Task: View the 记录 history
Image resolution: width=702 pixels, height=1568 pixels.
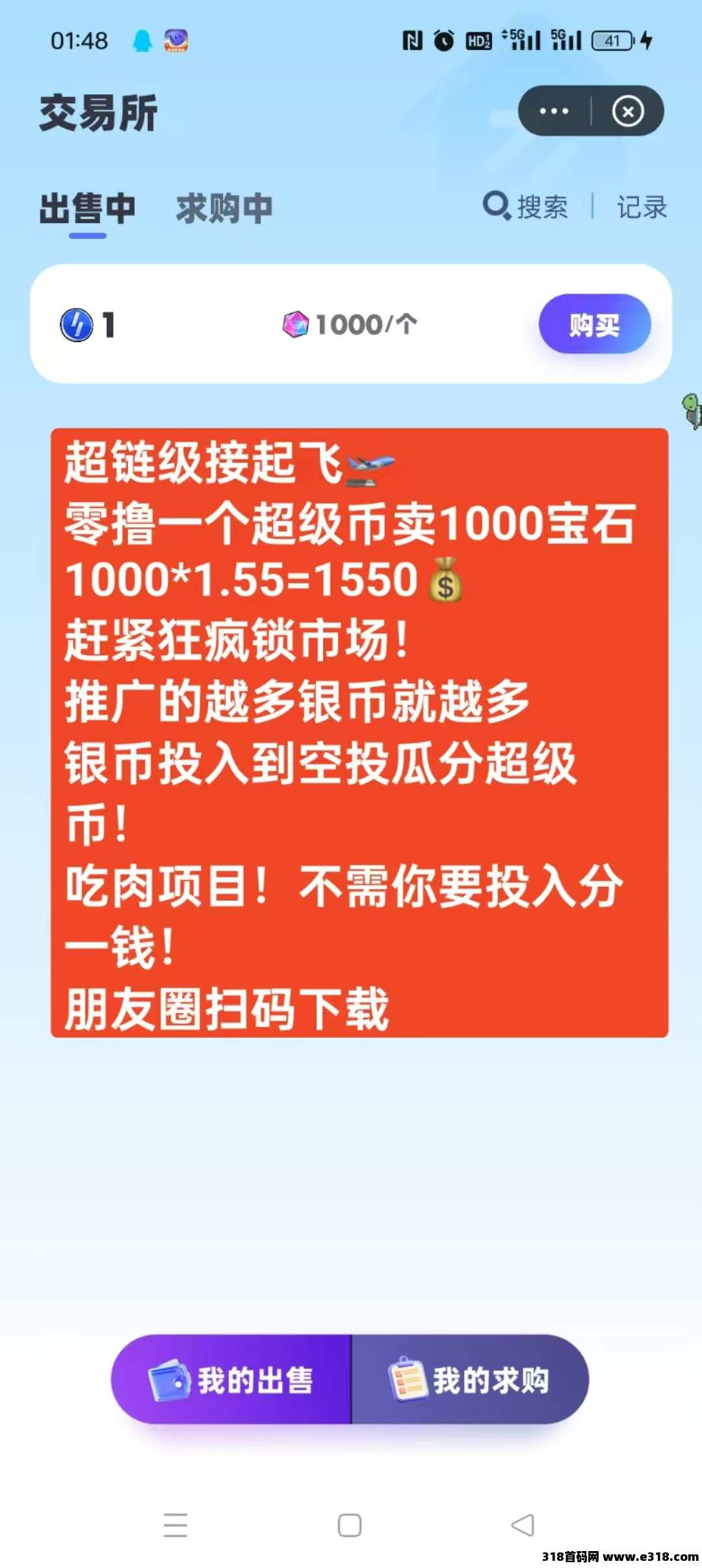Action: 642,207
